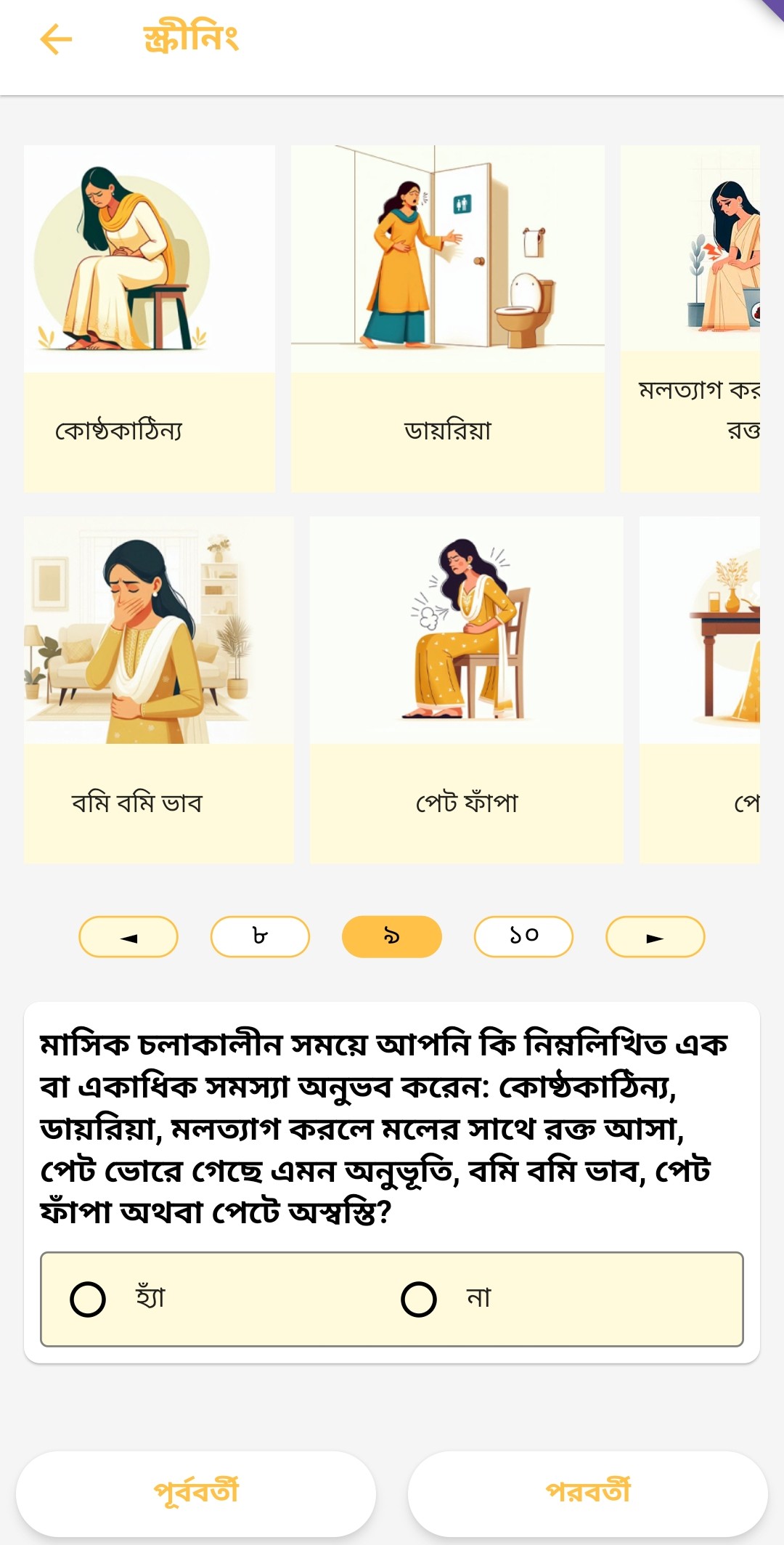The height and width of the screenshot is (1545, 784).
Task: Jump to question ৮
Action: tap(260, 937)
